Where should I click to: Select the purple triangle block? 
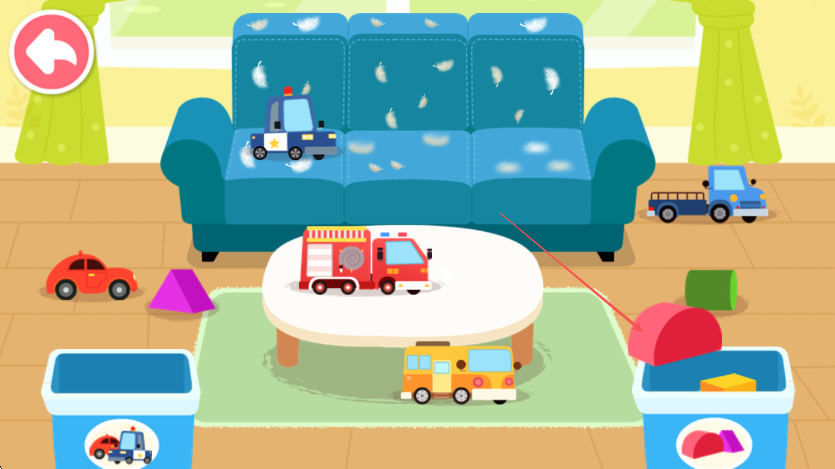(x=182, y=291)
